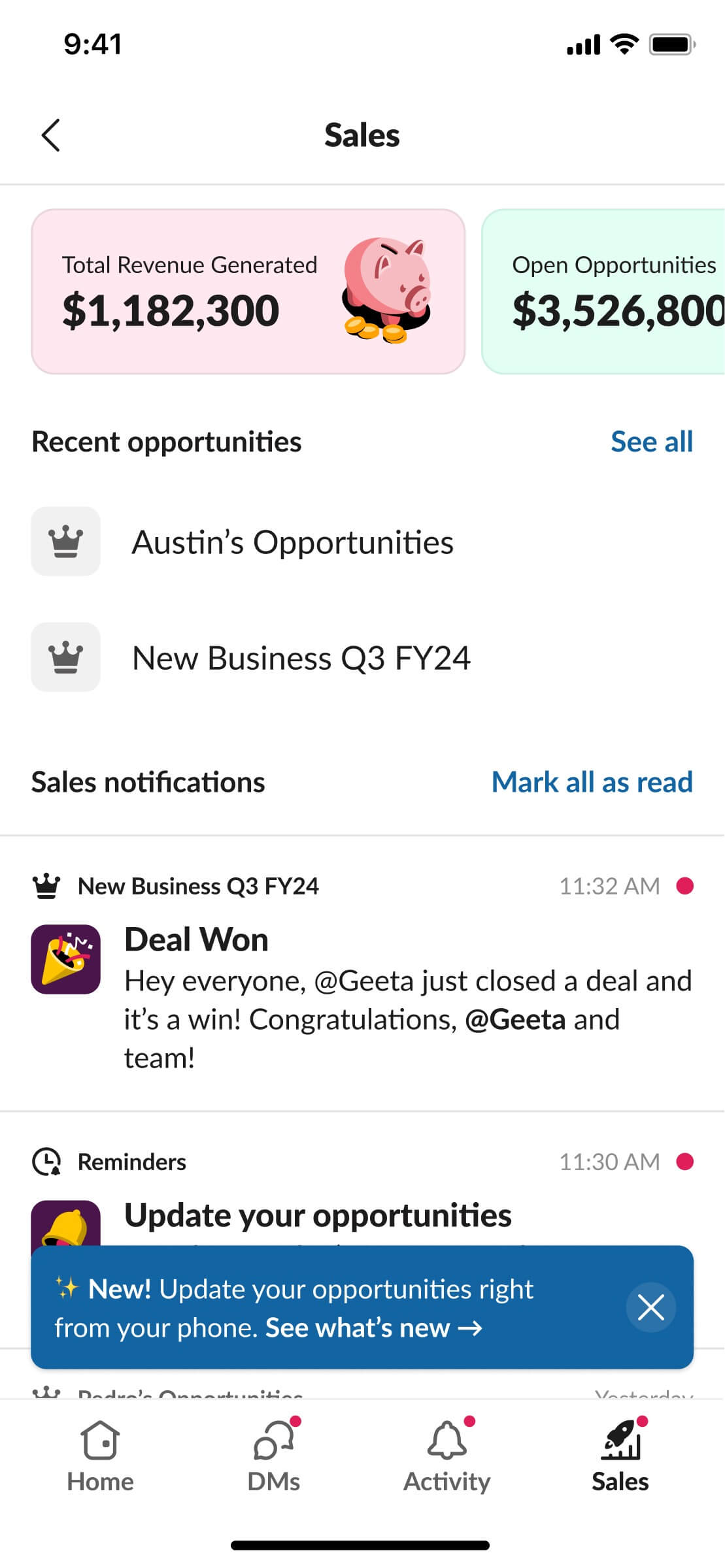725x1568 pixels.
Task: Switch to the Activity tab
Action: pyautogui.click(x=447, y=1456)
